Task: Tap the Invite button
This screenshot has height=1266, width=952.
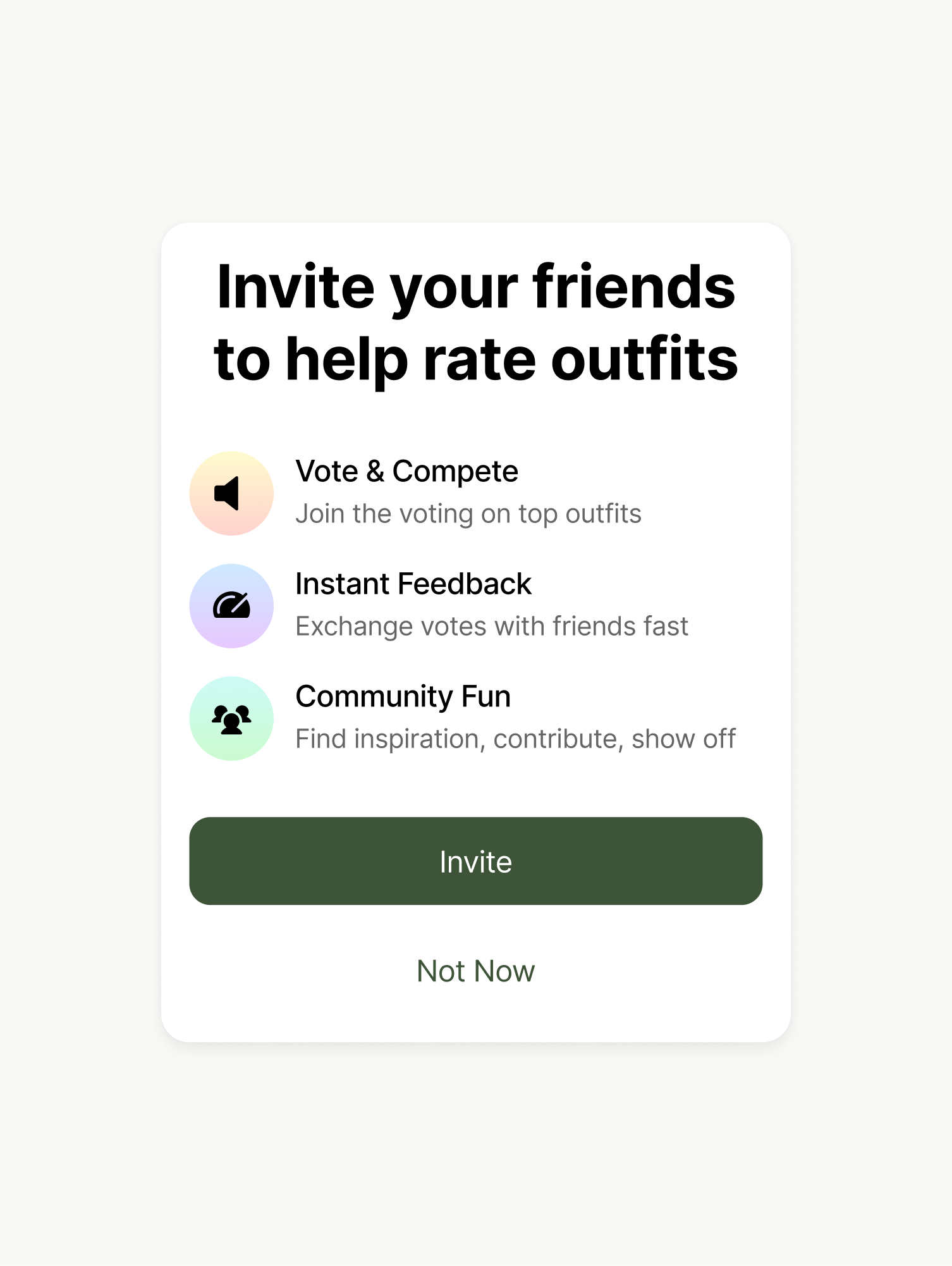Action: coord(475,861)
